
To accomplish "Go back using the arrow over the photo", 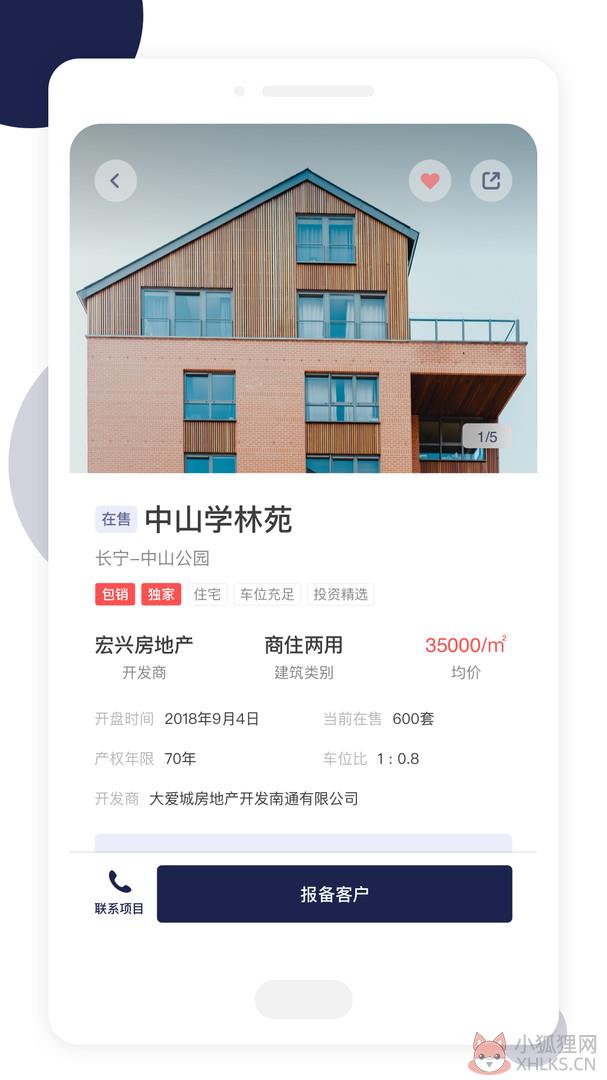I will click(115, 181).
